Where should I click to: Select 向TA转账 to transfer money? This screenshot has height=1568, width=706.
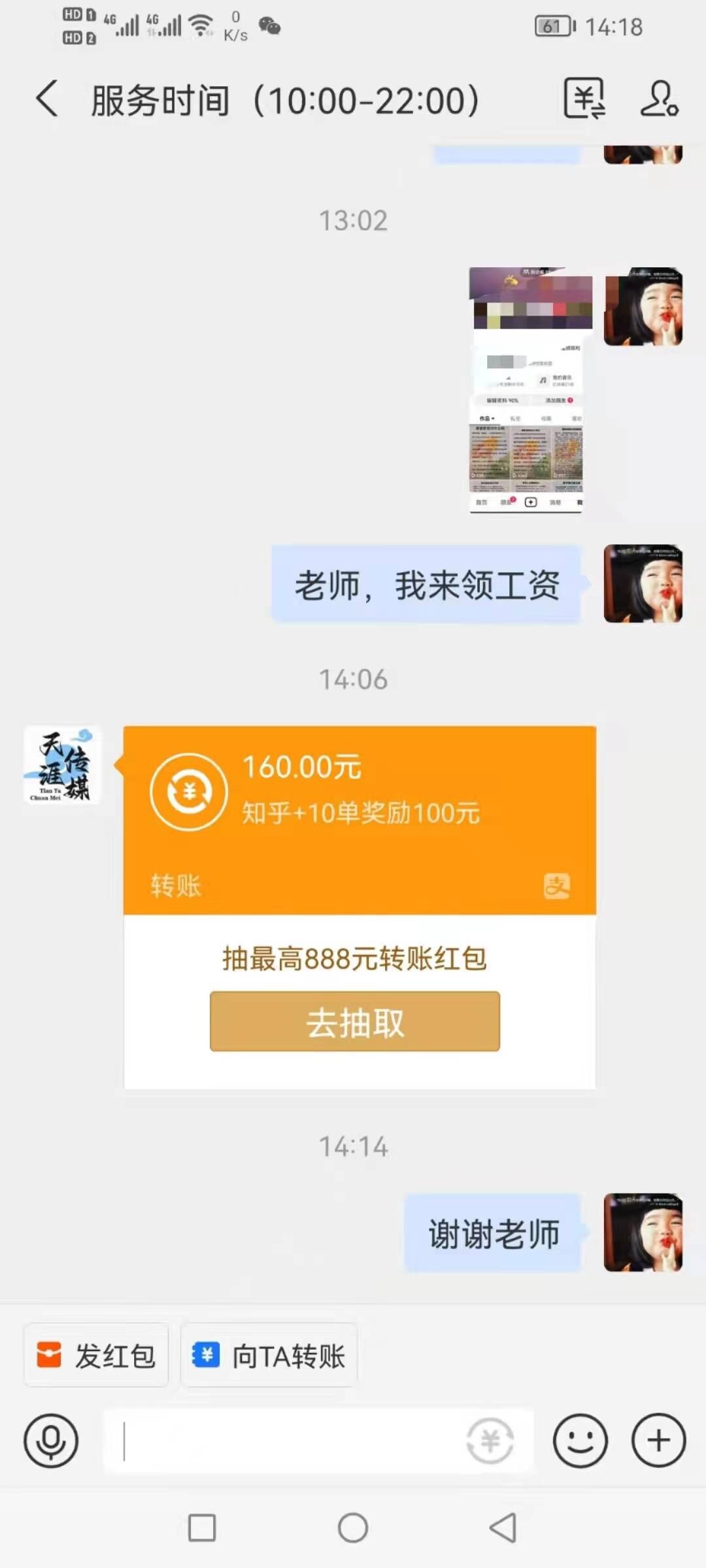[269, 1355]
